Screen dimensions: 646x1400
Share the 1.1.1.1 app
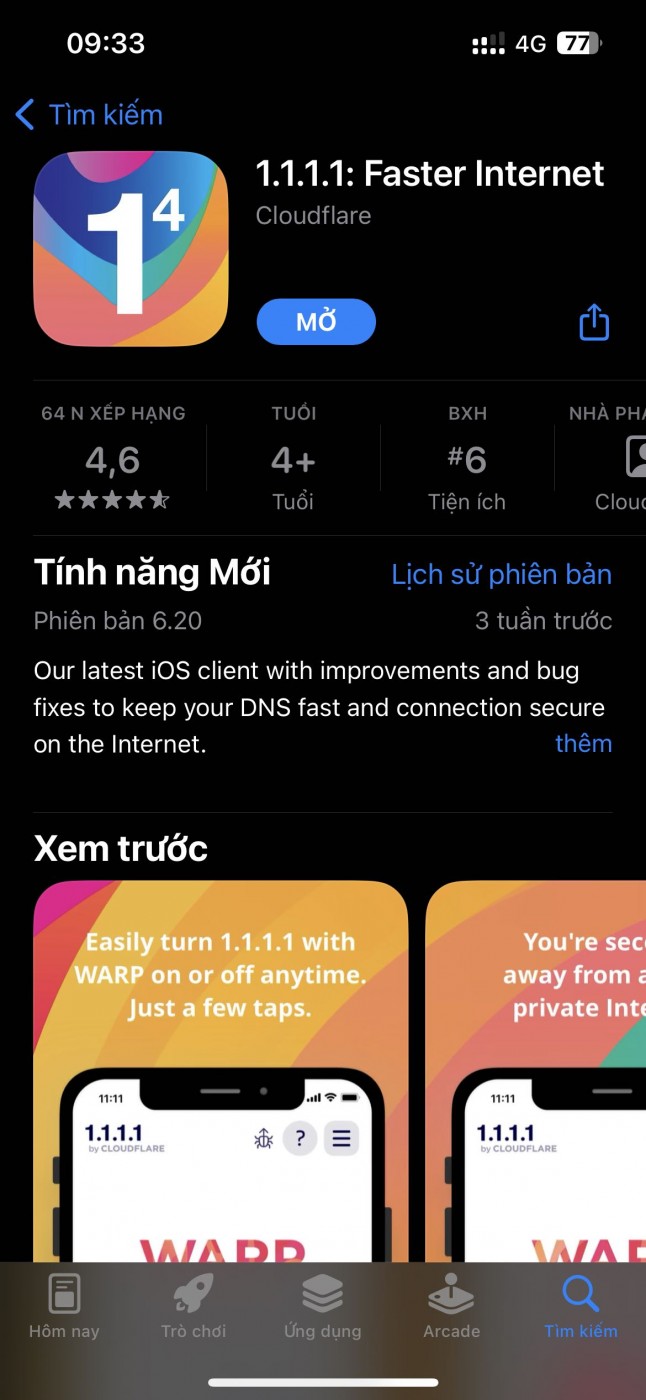594,322
